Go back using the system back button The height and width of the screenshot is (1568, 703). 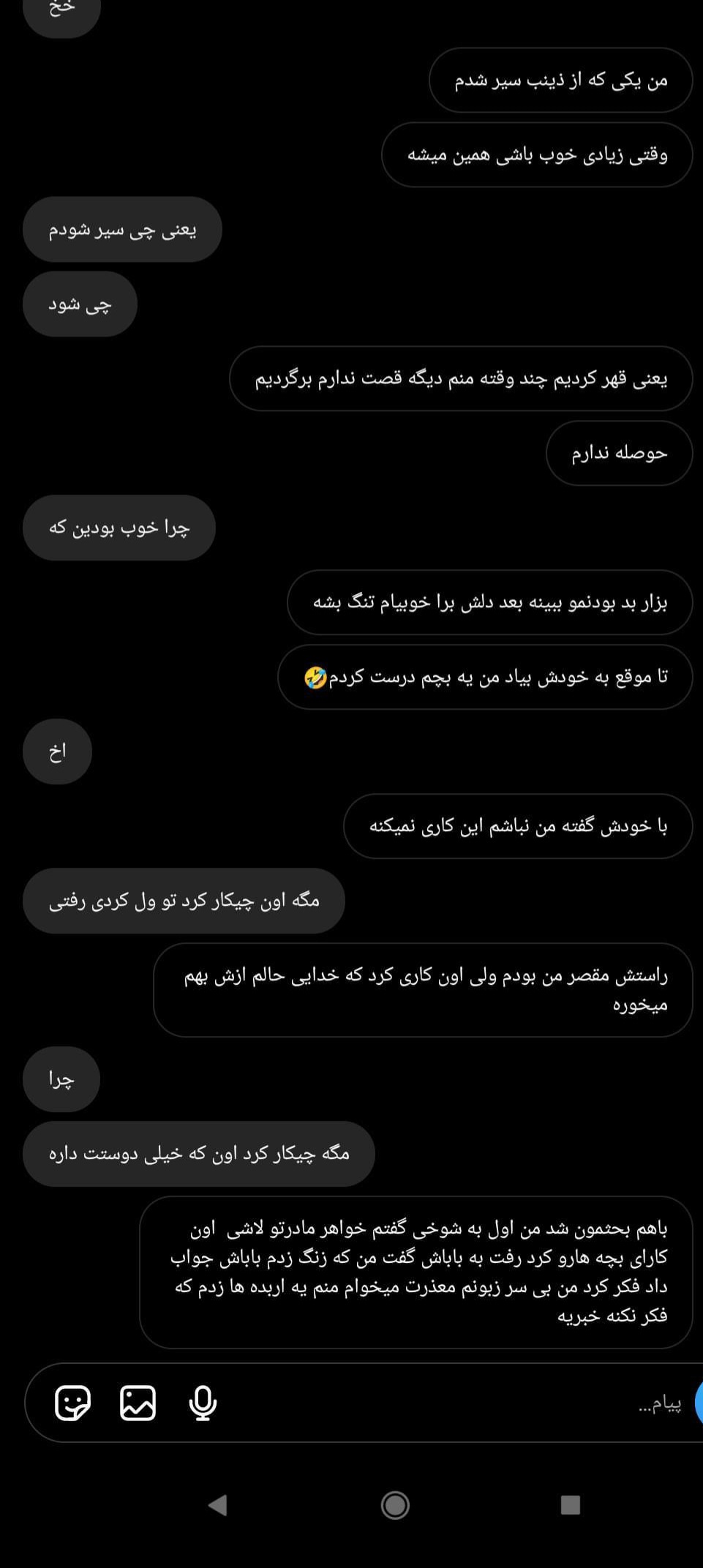click(x=217, y=1505)
